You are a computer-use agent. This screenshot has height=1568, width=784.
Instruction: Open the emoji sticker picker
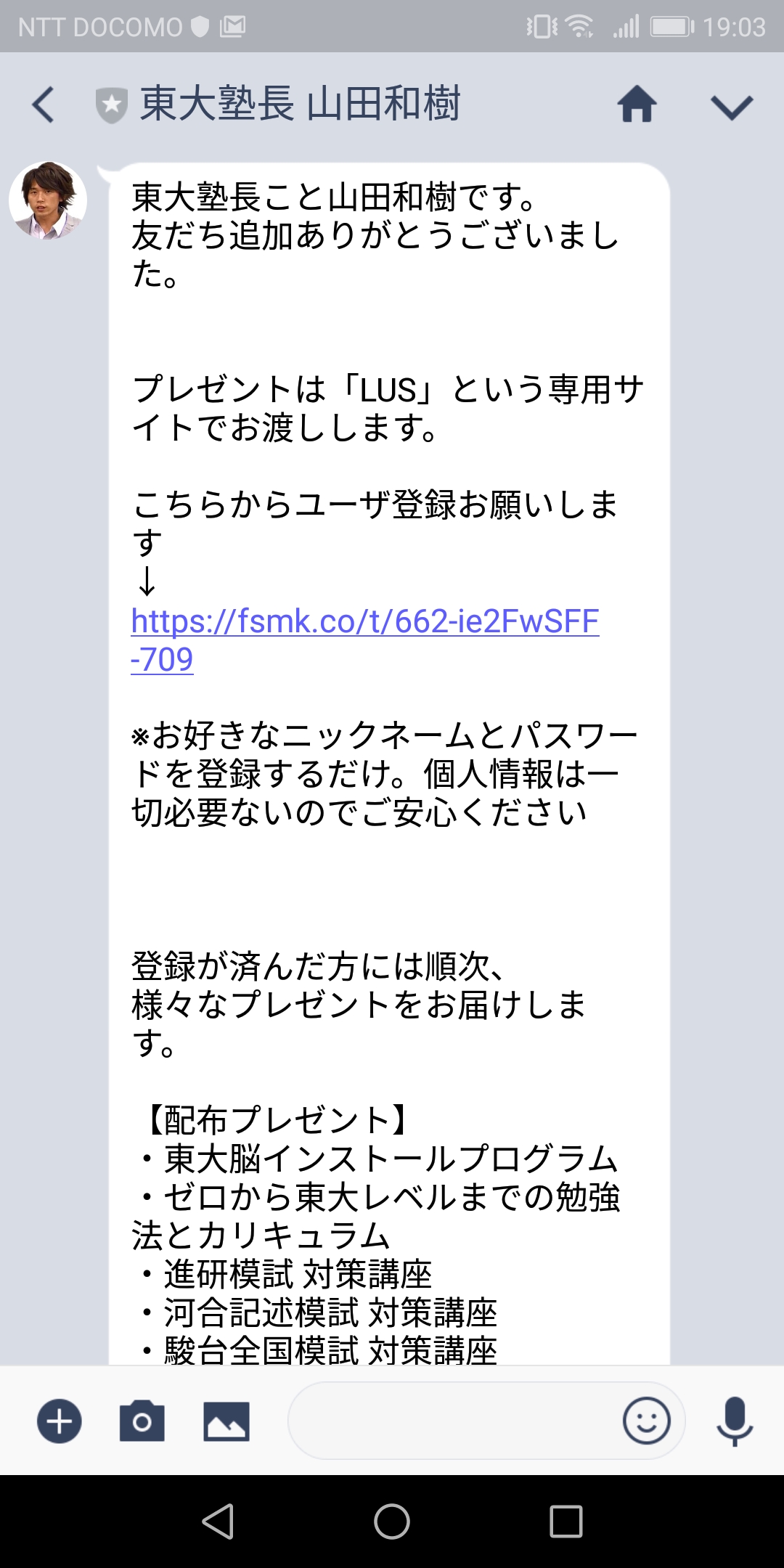tap(646, 1421)
